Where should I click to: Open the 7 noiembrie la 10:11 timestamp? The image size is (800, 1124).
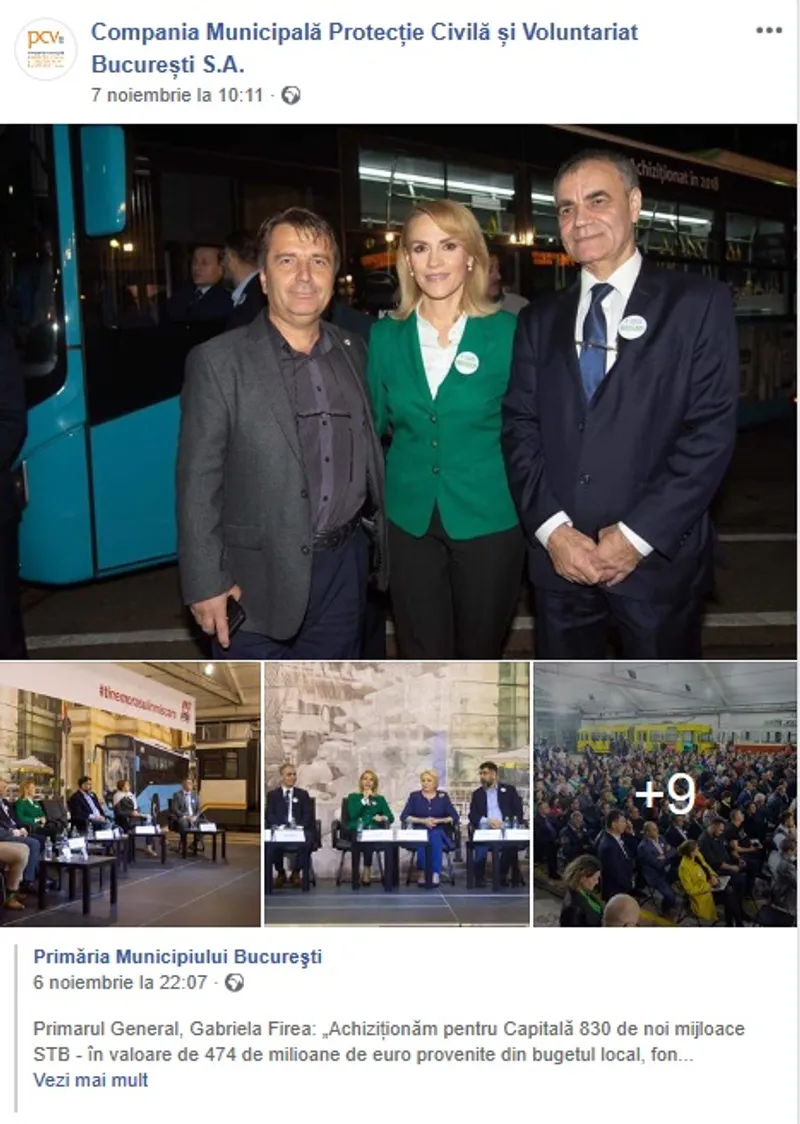pyautogui.click(x=176, y=96)
